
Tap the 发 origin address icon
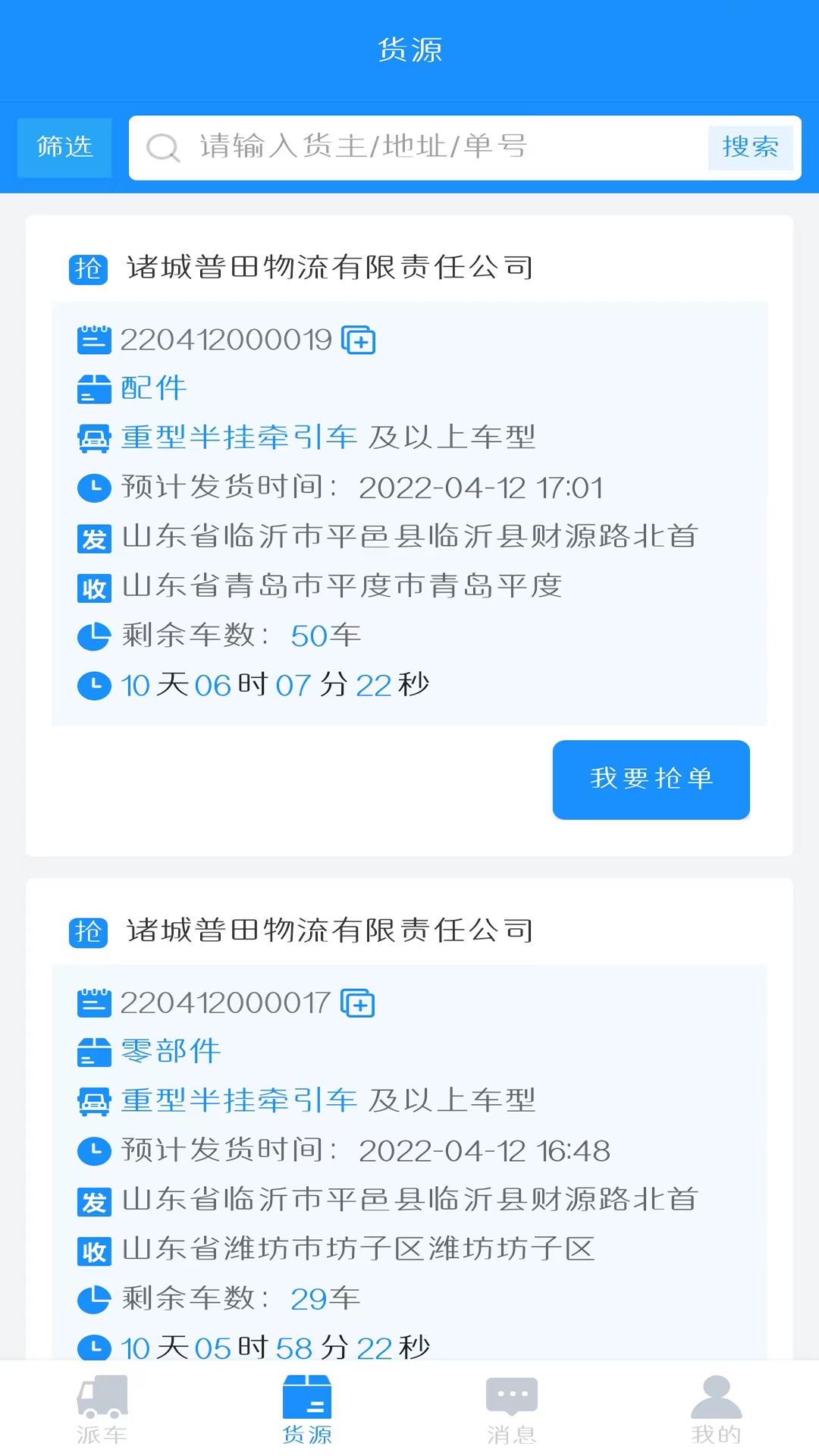[x=93, y=538]
